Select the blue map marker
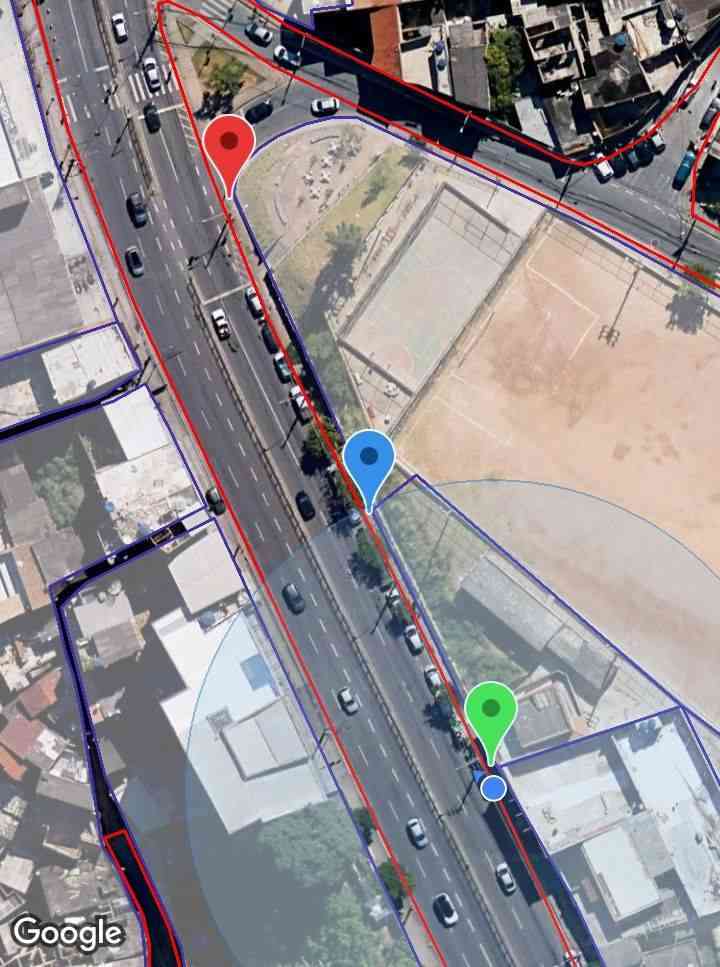The height and width of the screenshot is (967, 720). (369, 462)
